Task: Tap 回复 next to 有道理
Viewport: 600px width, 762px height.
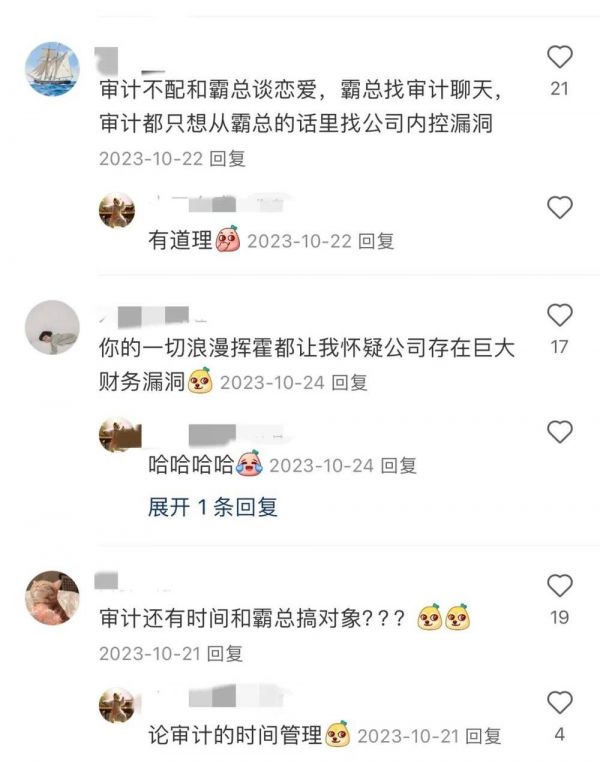Action: (376, 241)
